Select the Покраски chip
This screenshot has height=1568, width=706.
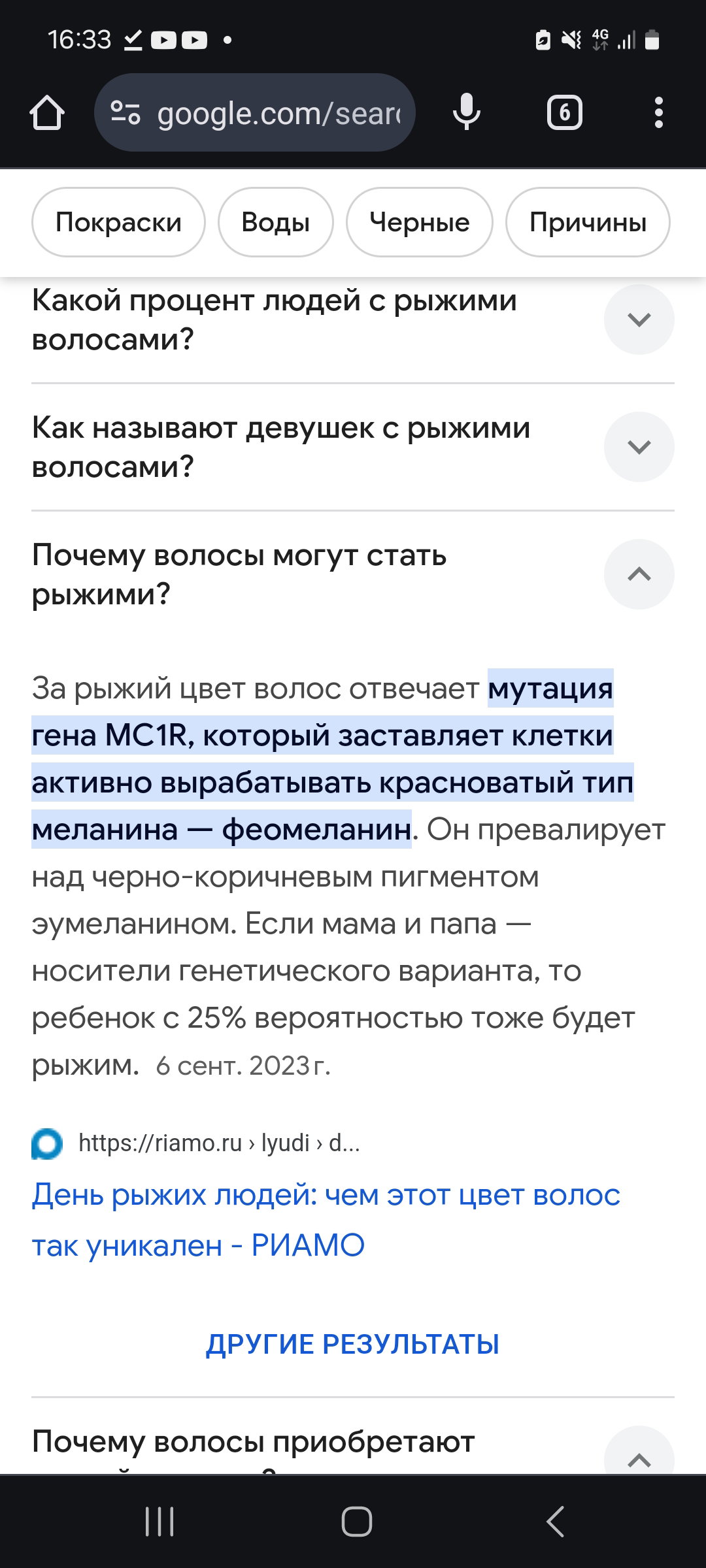[118, 222]
